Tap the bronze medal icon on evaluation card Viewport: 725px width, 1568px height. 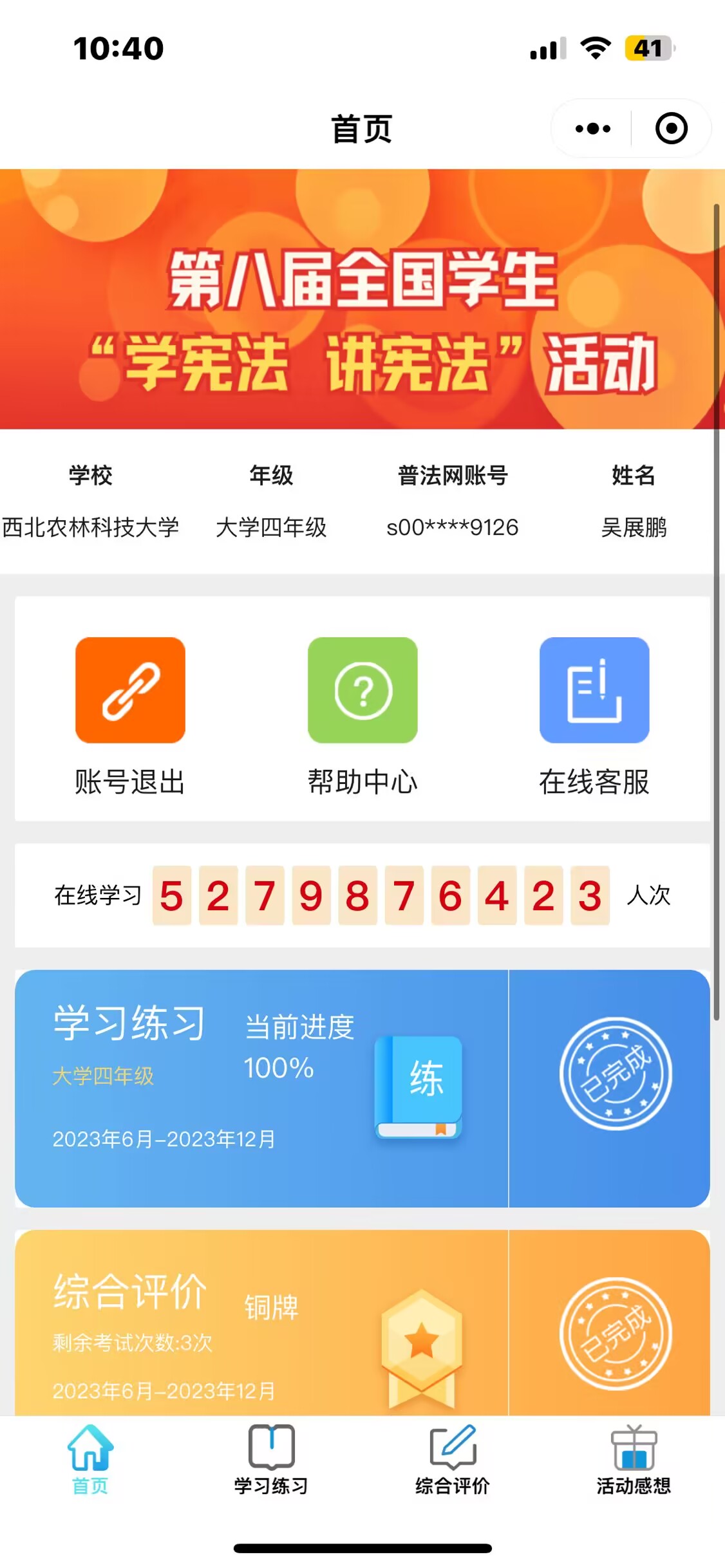[419, 1345]
